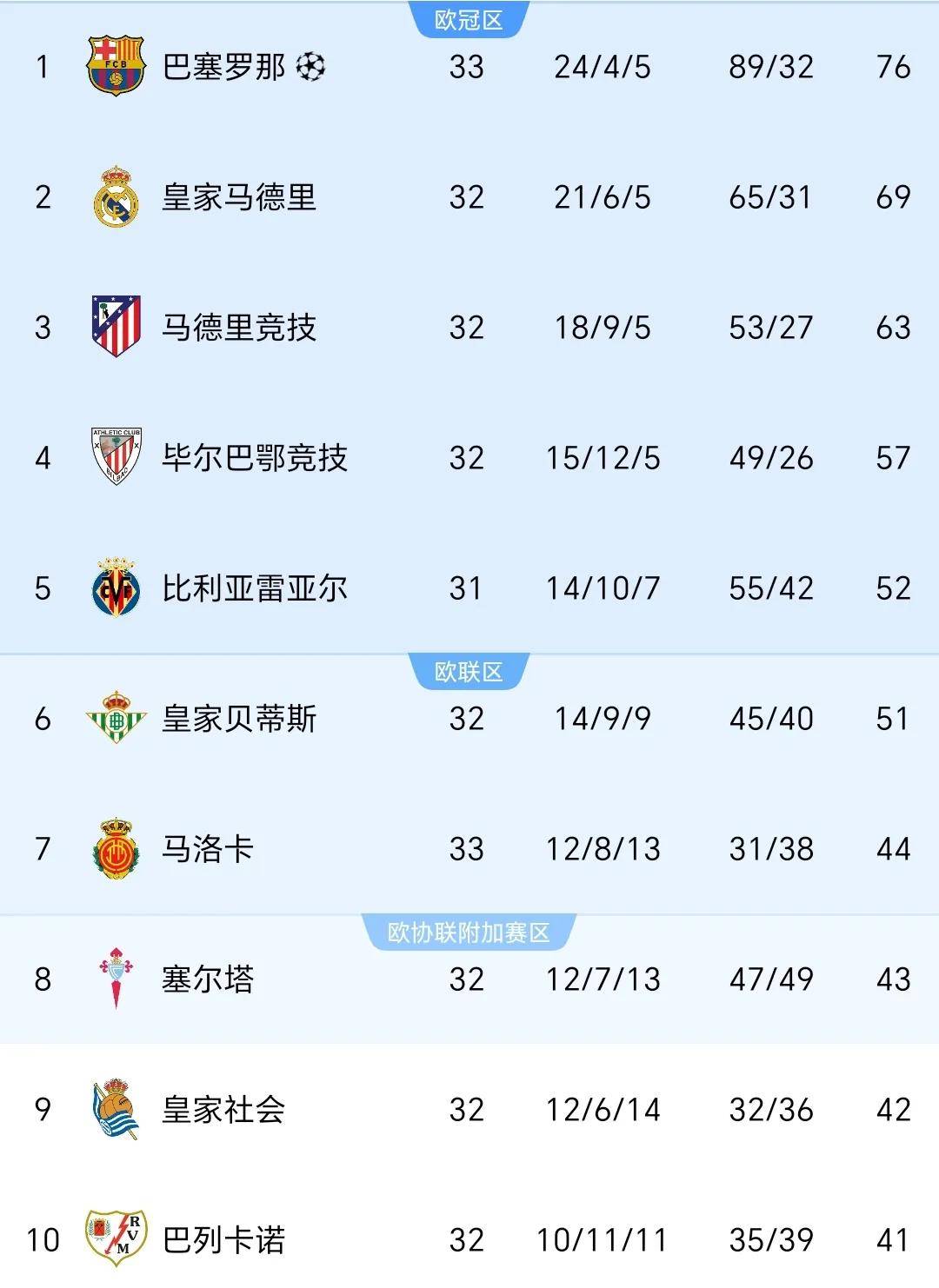View the 马德里竞技 team entry

pyautogui.click(x=239, y=328)
